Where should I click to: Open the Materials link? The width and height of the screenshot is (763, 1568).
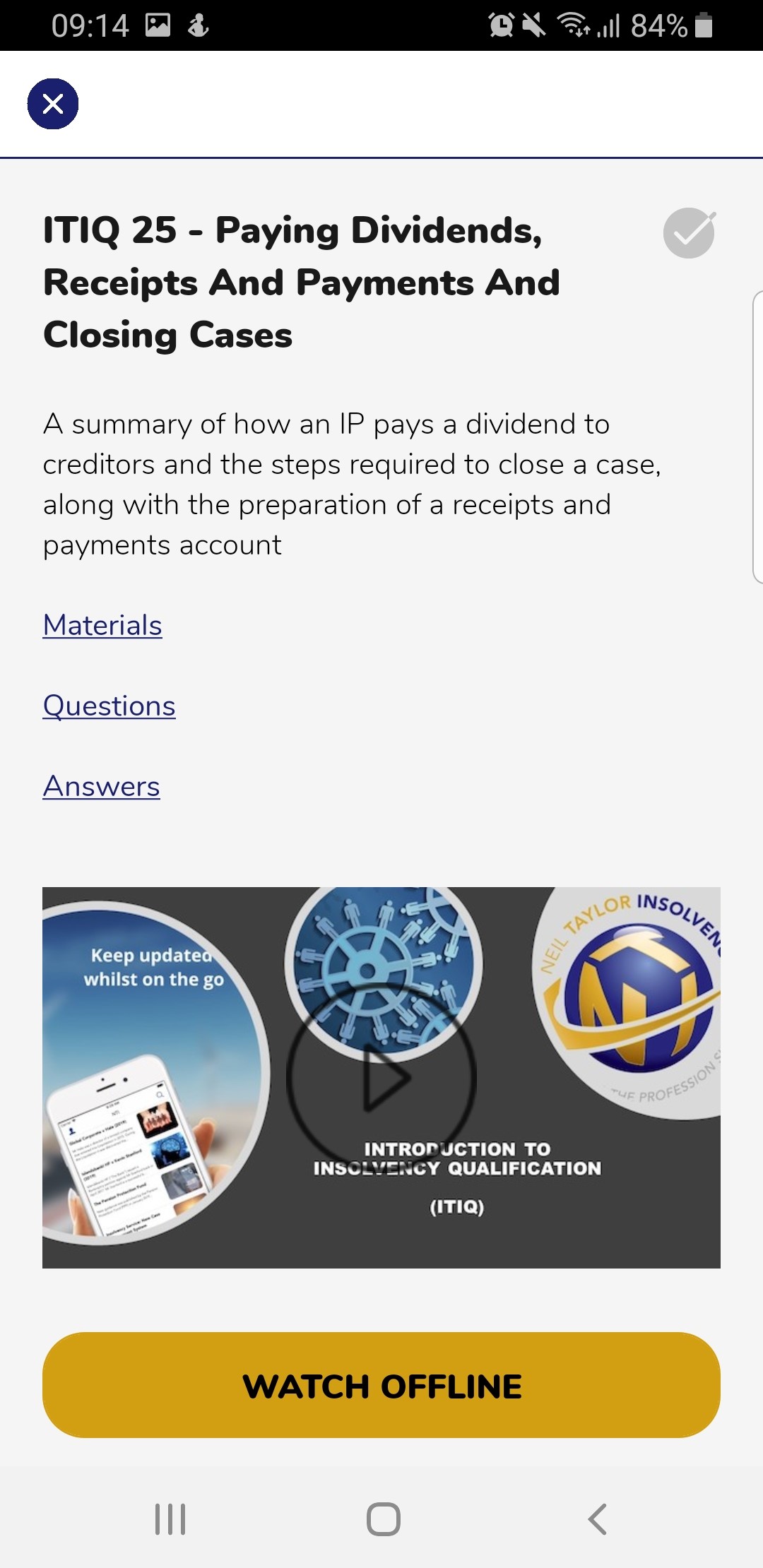(x=102, y=625)
